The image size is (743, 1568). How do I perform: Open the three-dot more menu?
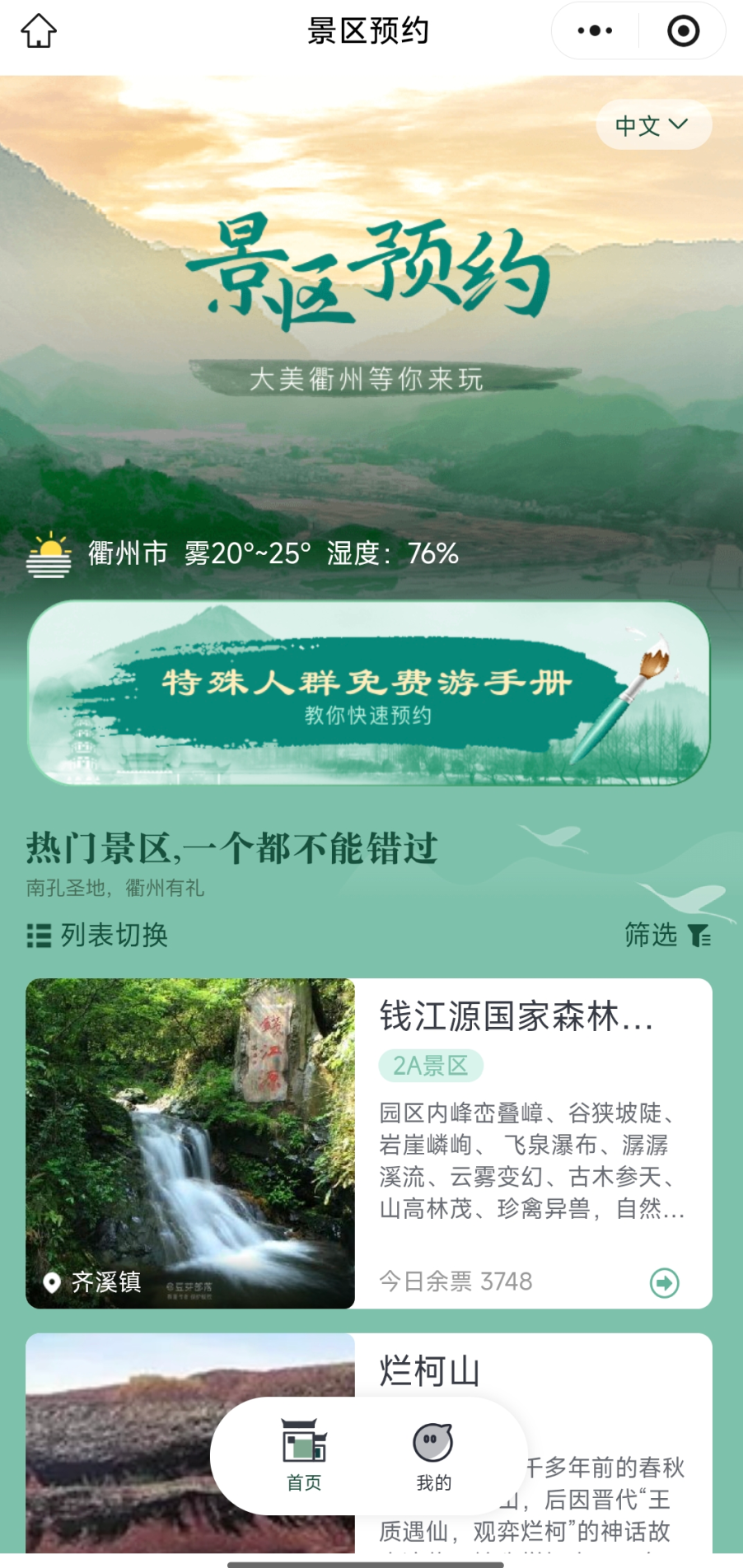[595, 31]
